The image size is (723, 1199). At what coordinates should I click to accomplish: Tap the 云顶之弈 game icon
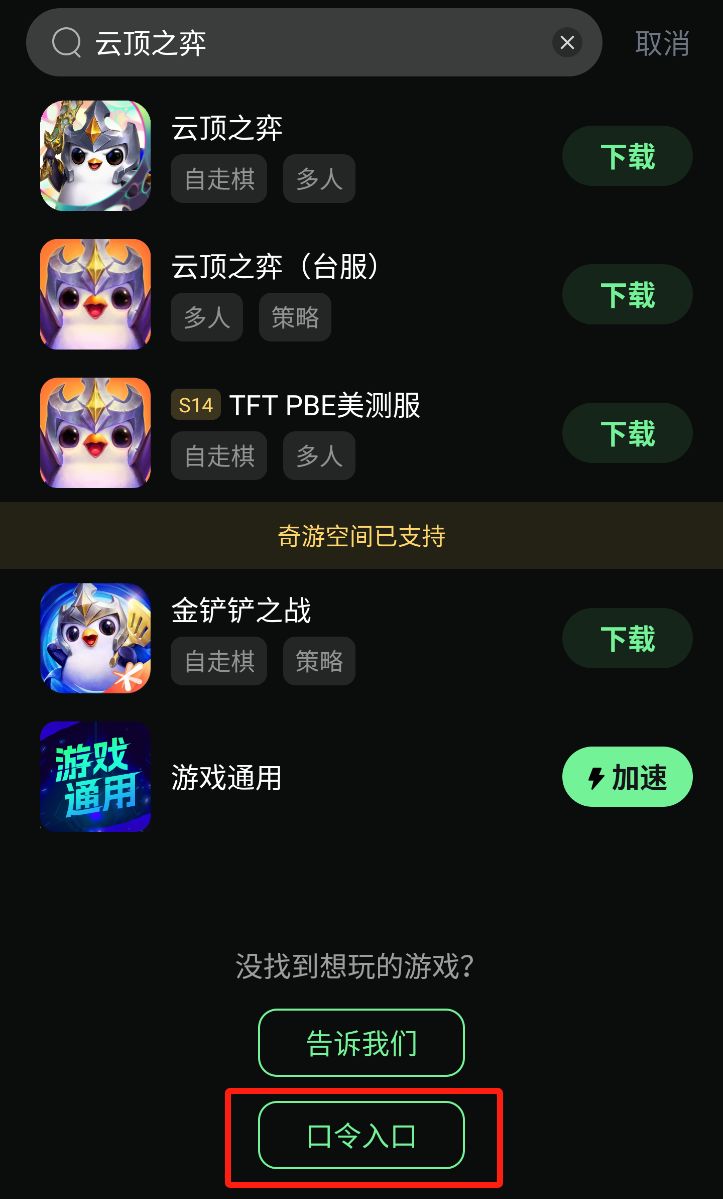point(95,156)
